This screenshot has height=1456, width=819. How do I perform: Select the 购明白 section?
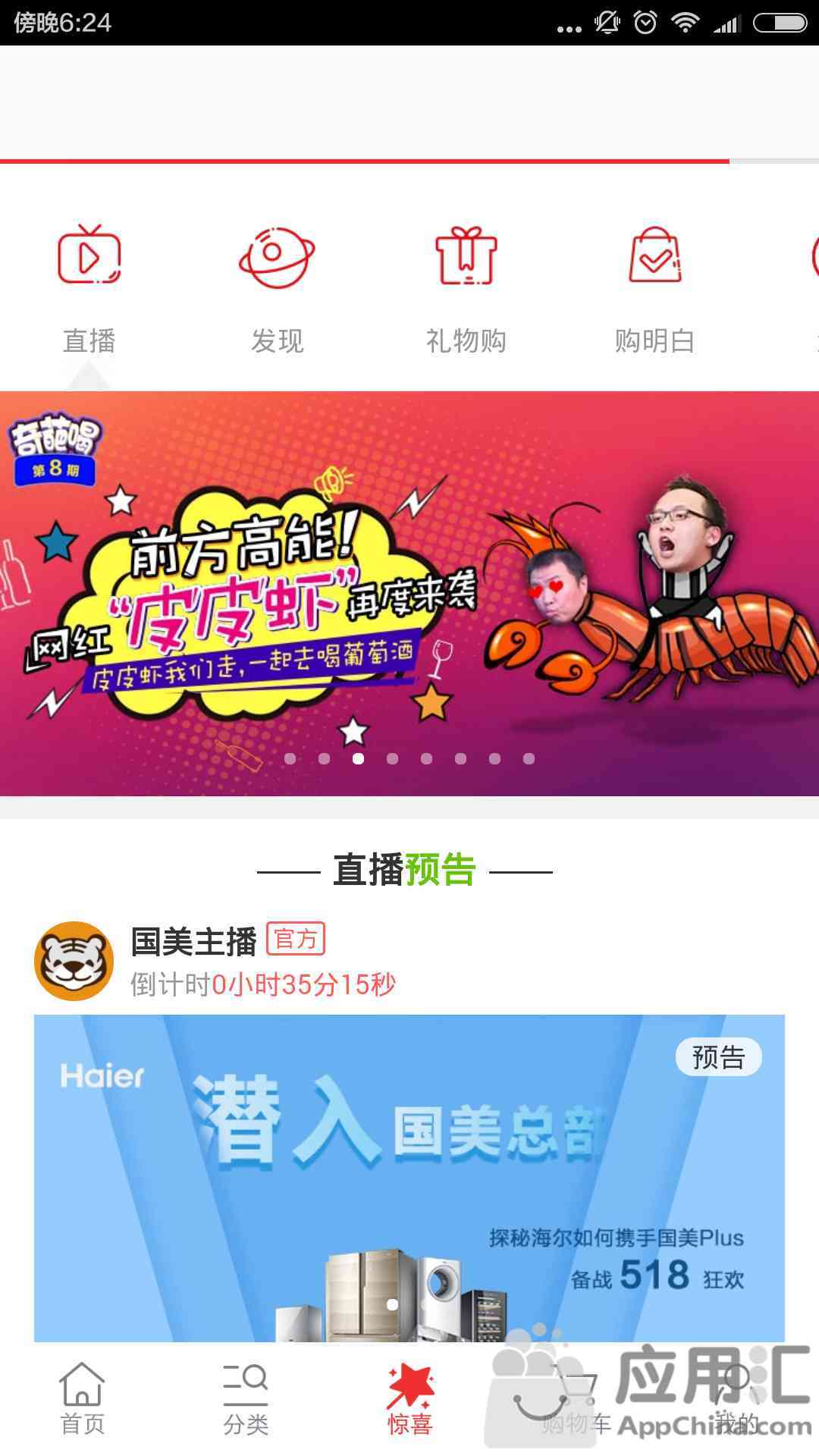654,290
